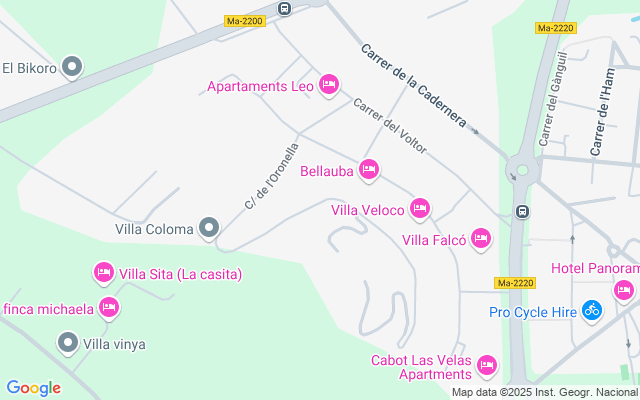This screenshot has width=640, height=400.
Task: Tap Villa Sita (La casita) marker
Action: (103, 273)
